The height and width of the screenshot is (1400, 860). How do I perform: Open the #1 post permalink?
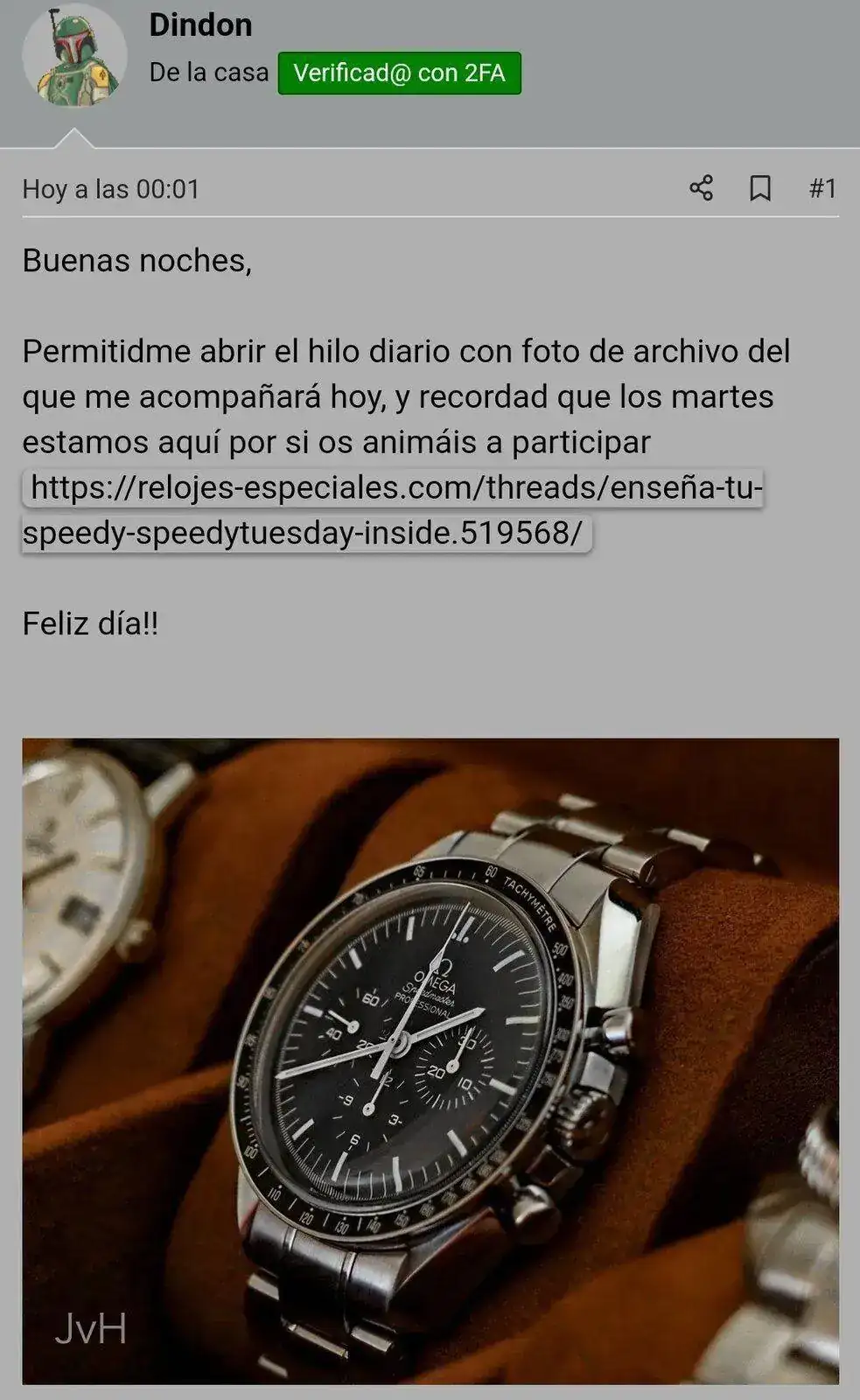[822, 188]
